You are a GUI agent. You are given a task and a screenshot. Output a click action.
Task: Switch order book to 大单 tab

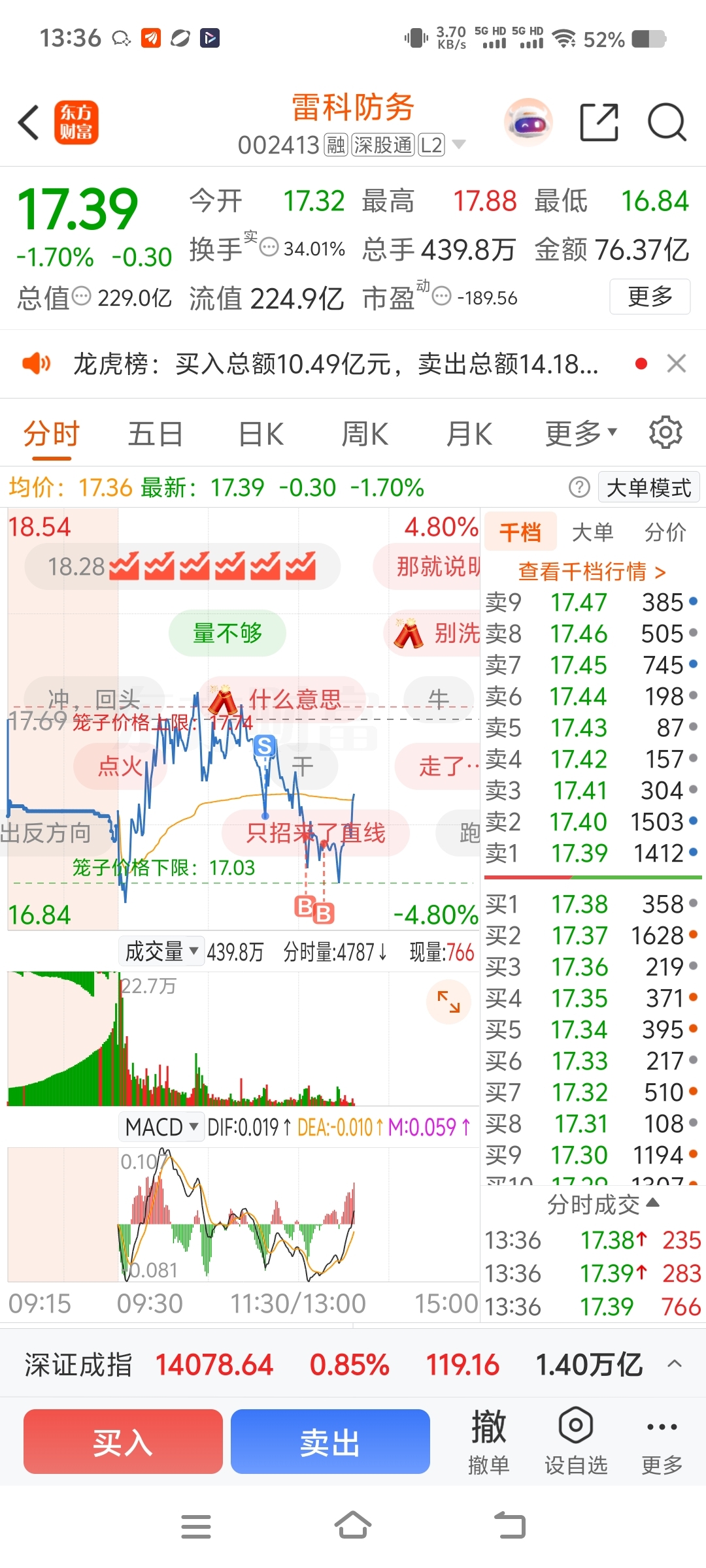click(x=592, y=532)
